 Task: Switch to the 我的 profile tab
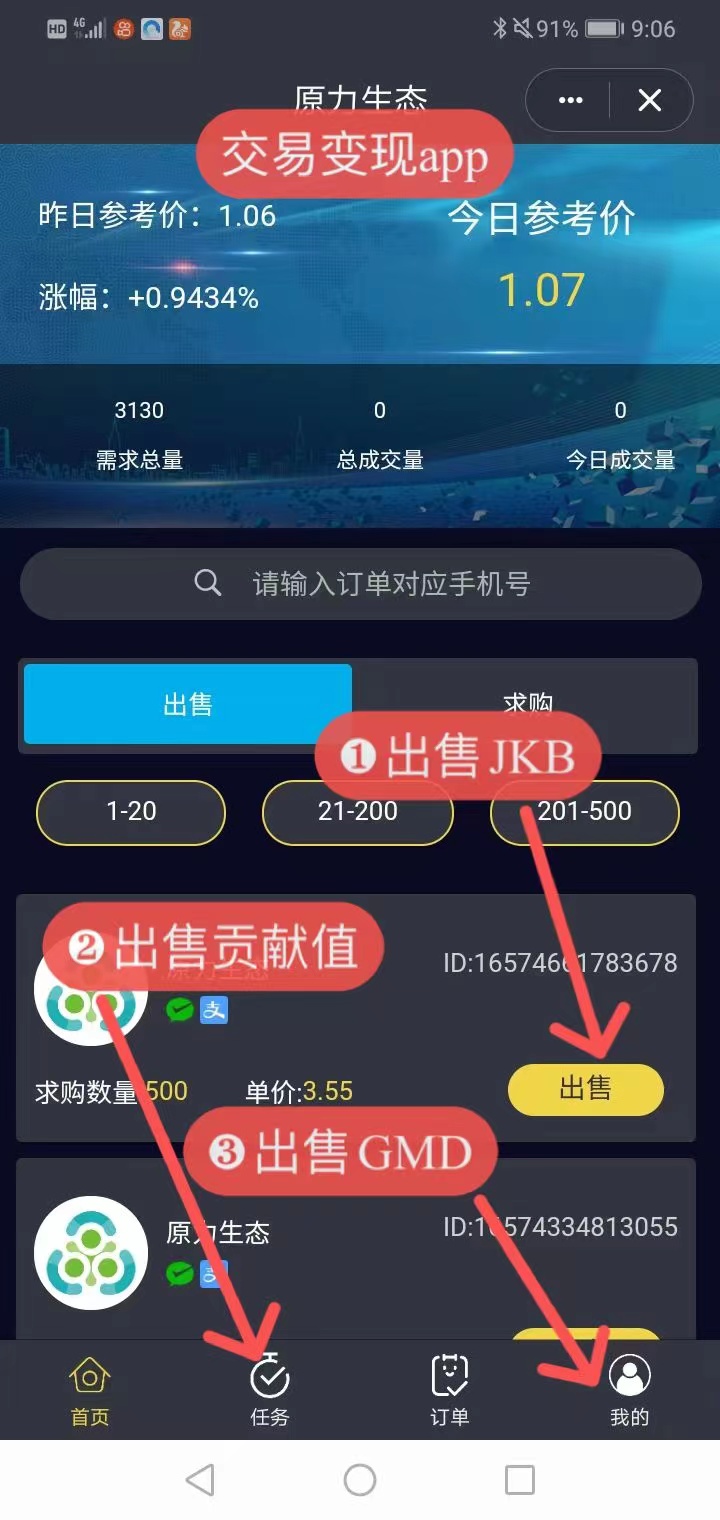(629, 1390)
